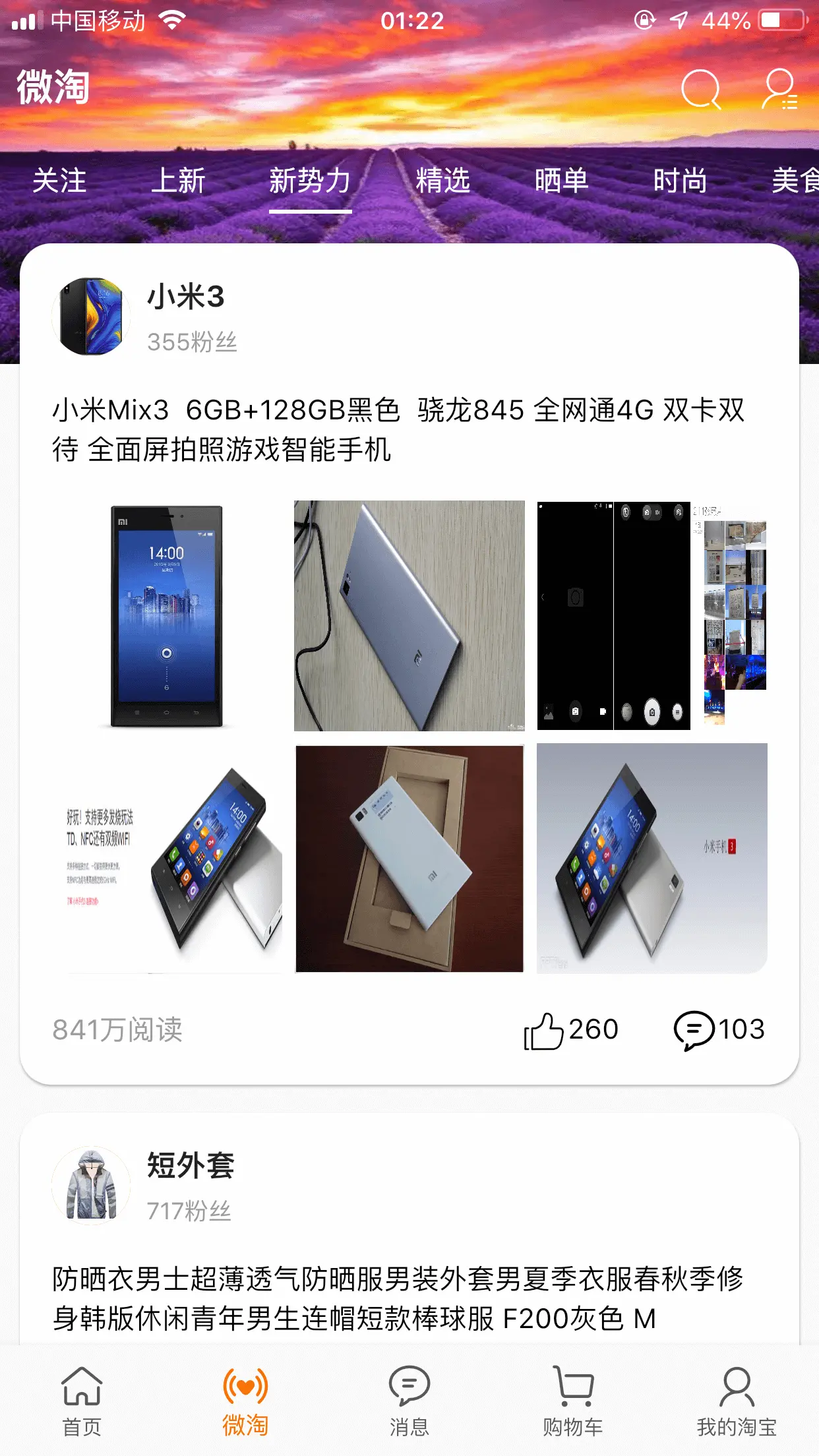819x1456 pixels.
Task: Open the 小米3 account avatar
Action: (91, 317)
